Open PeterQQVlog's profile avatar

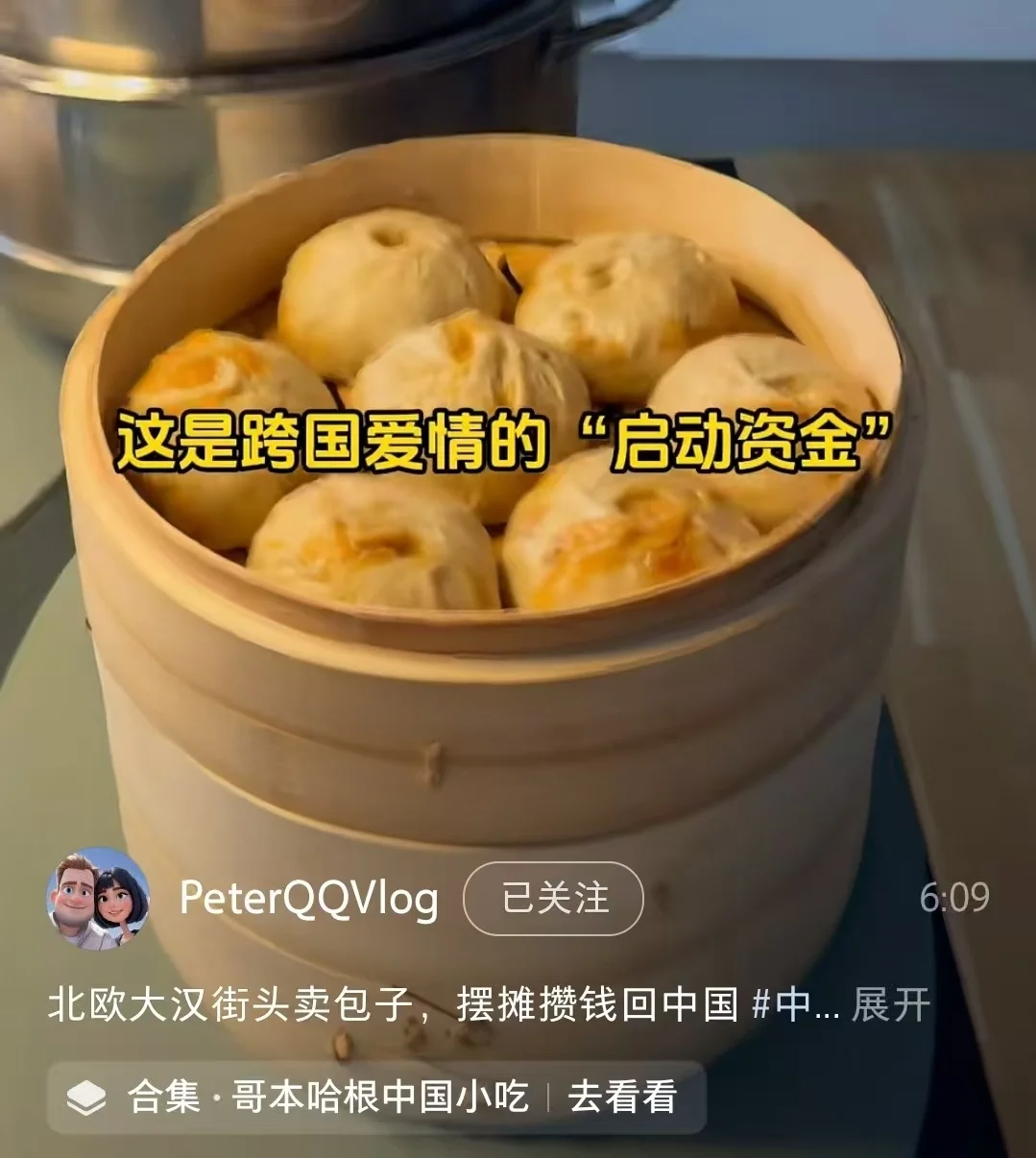(98, 899)
